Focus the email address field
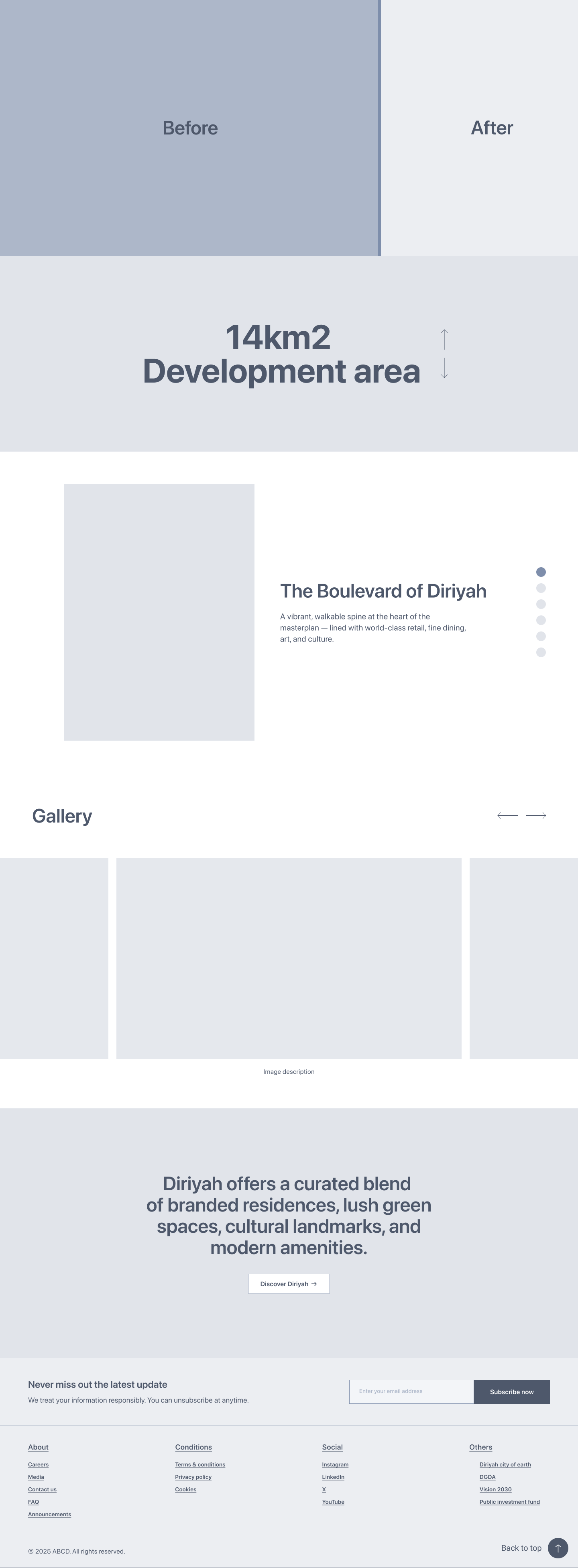Viewport: 578px width, 1568px height. point(411,1391)
